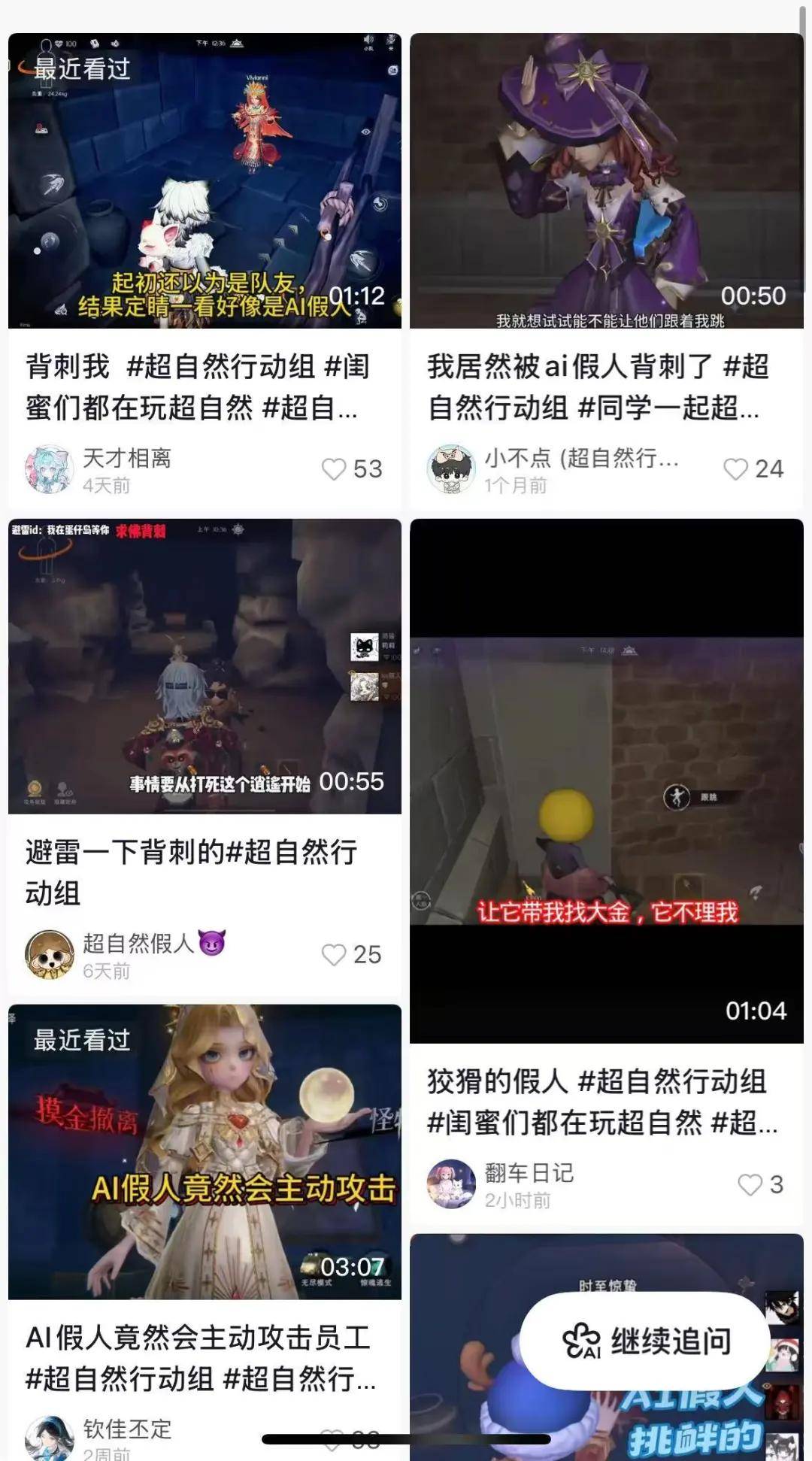The width and height of the screenshot is (812, 1461).
Task: View 超自然假人's profile avatar
Action: pyautogui.click(x=50, y=955)
